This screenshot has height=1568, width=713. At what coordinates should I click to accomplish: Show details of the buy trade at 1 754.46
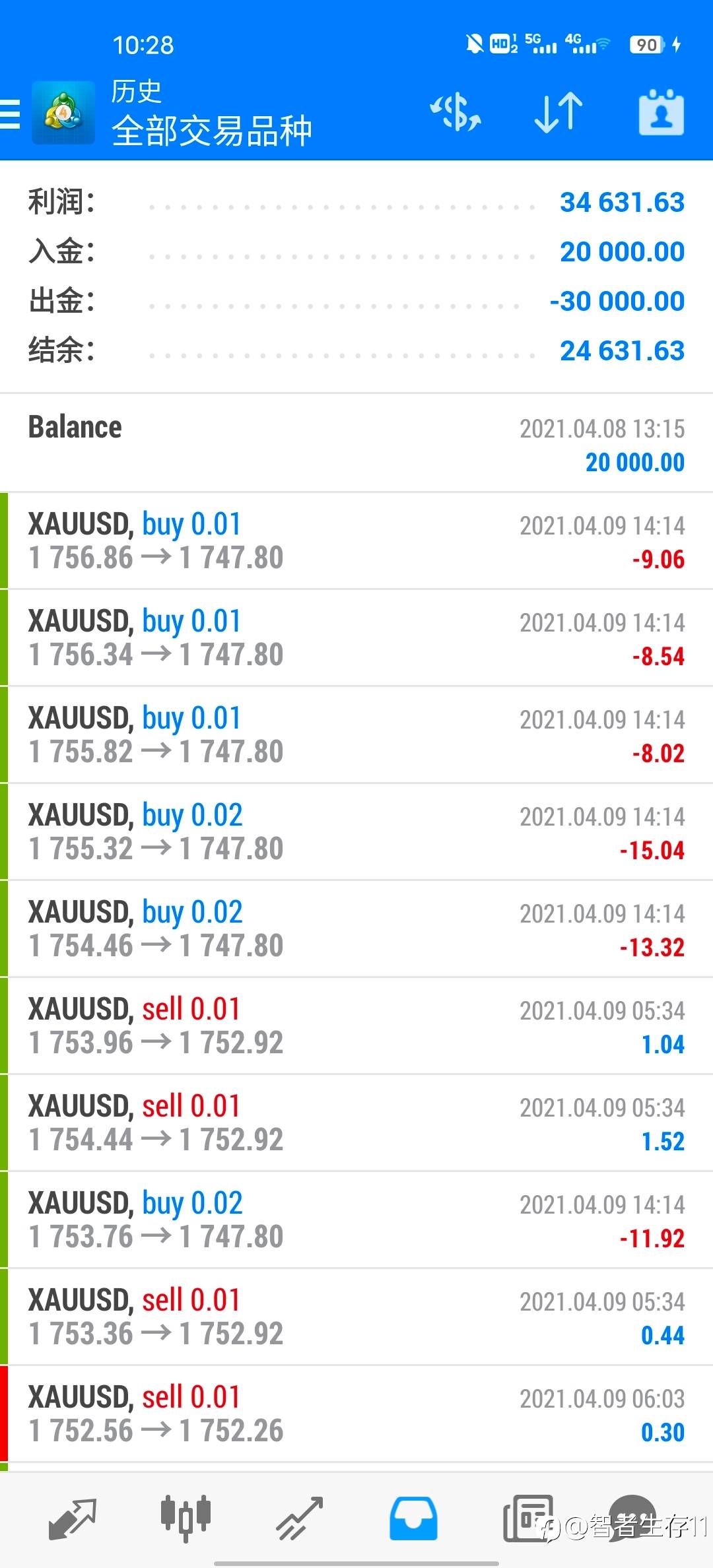[x=356, y=929]
